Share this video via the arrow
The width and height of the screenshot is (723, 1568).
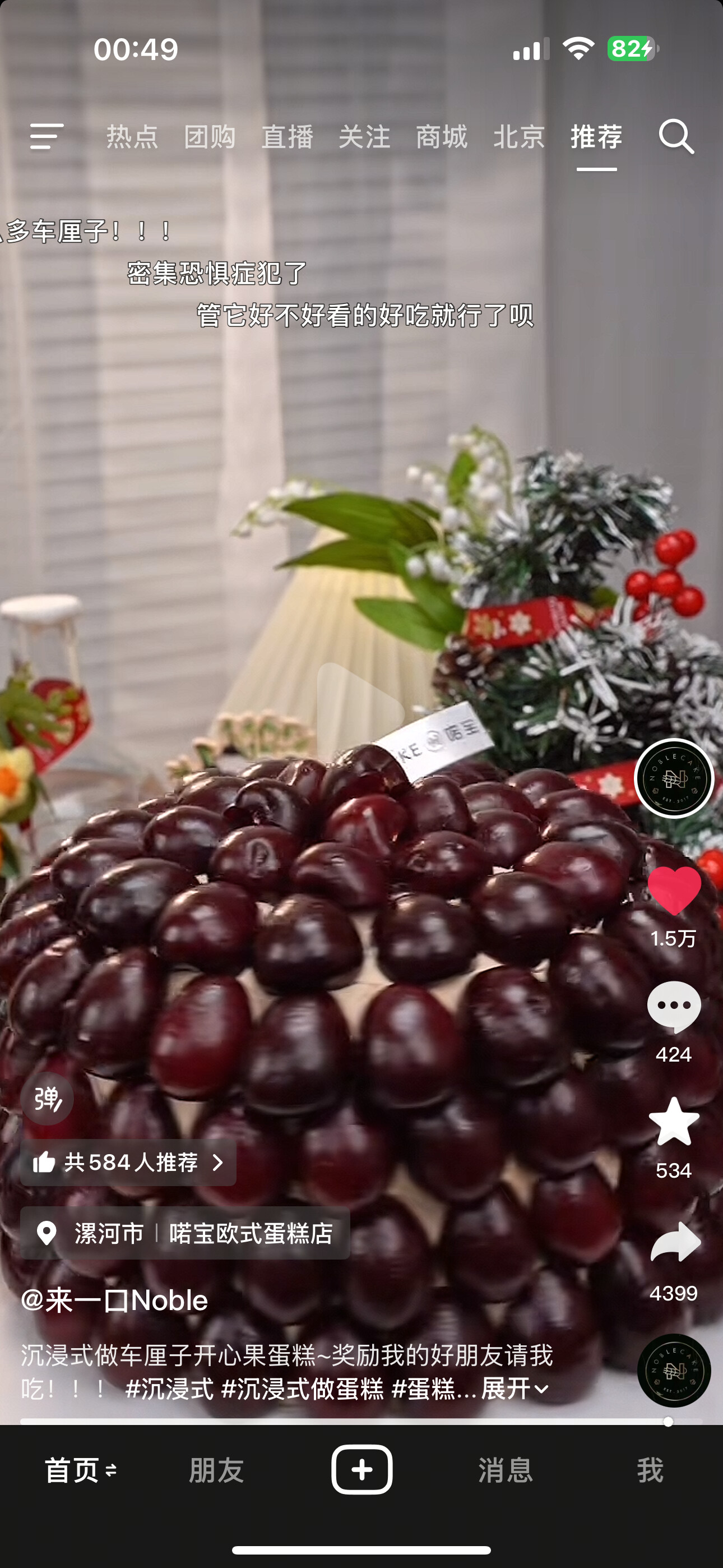674,1242
